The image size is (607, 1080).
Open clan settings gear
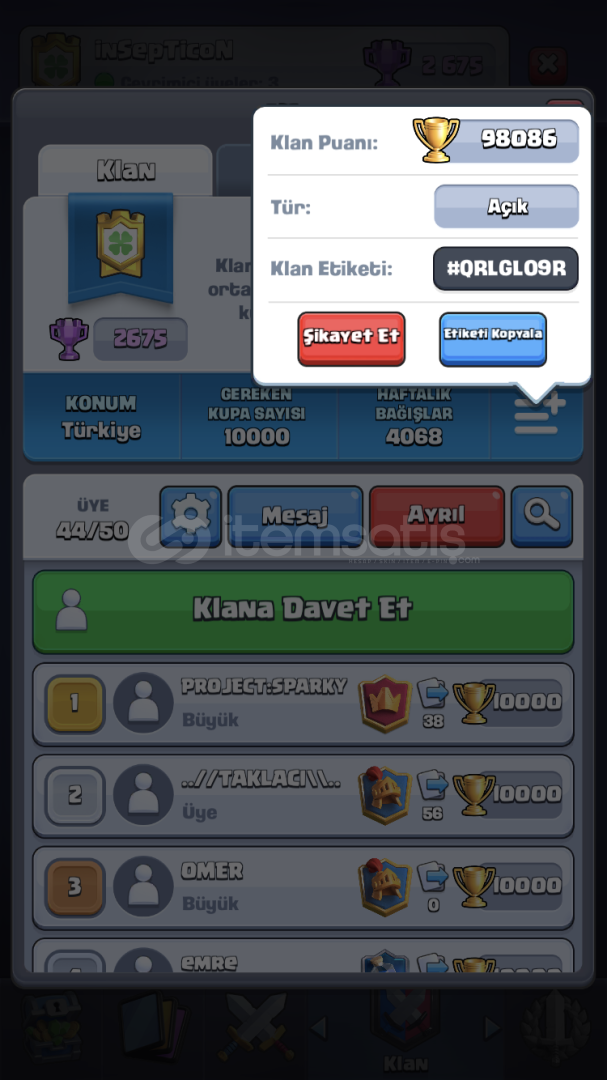[190, 516]
